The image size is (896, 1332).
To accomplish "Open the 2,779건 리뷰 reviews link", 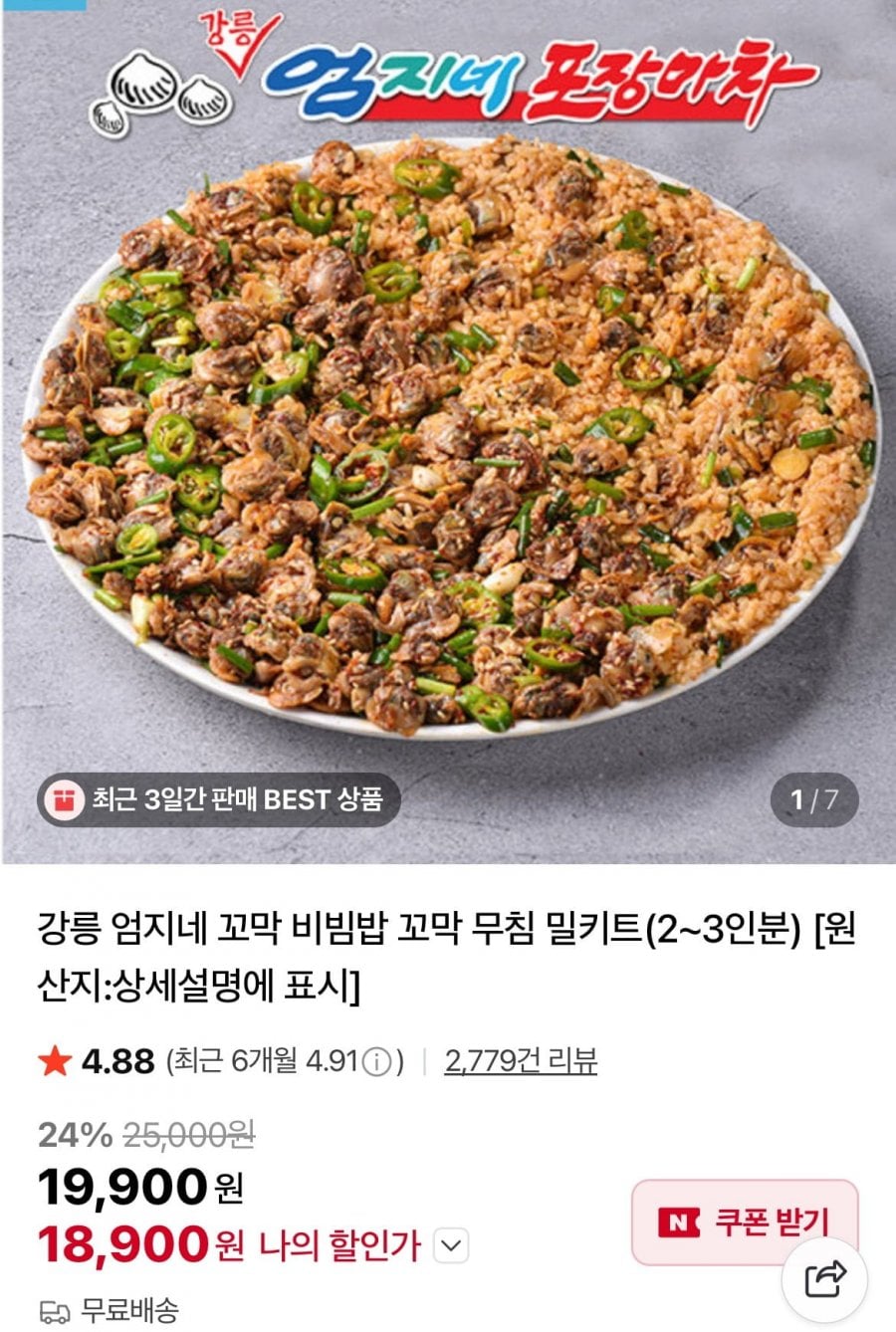I will tap(520, 1061).
